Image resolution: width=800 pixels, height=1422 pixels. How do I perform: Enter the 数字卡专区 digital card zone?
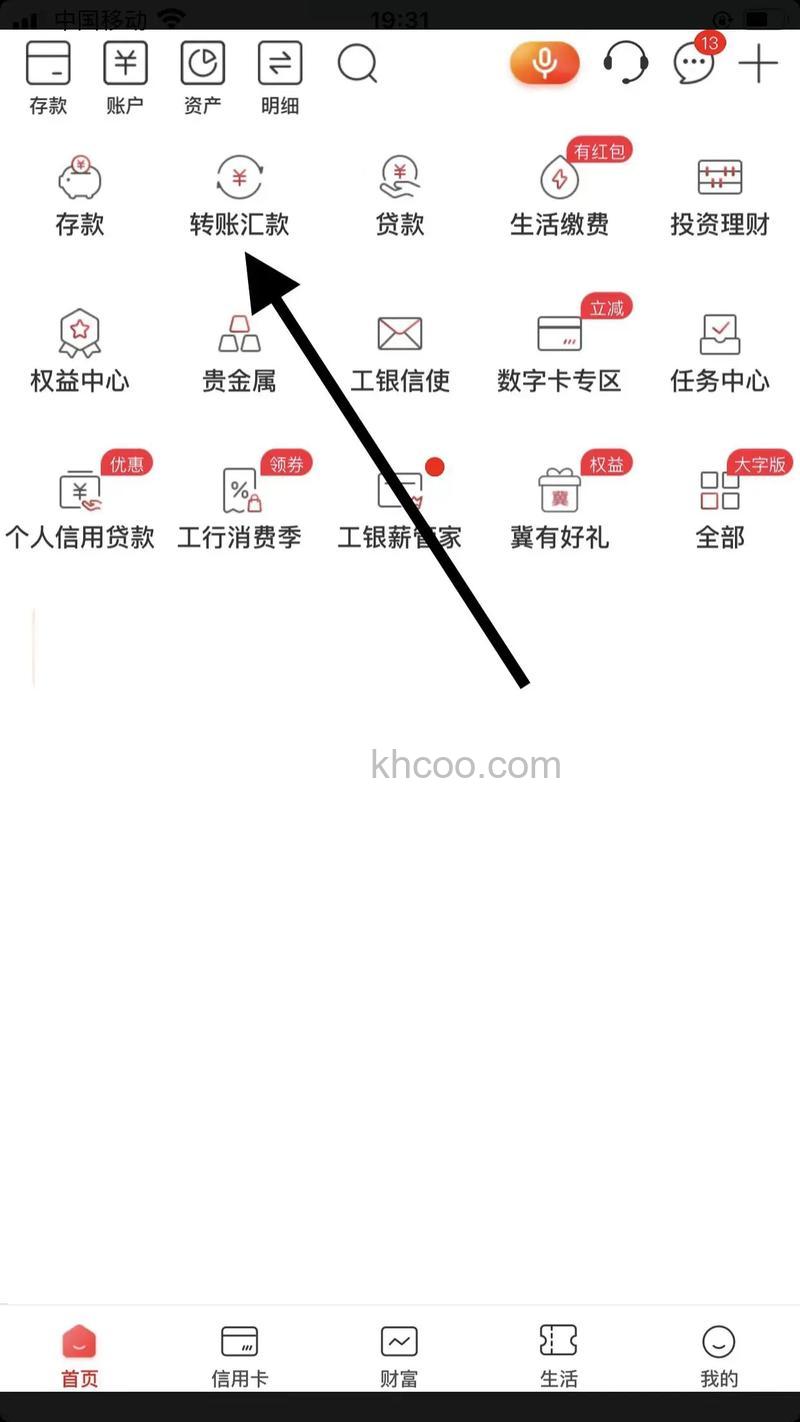[560, 350]
